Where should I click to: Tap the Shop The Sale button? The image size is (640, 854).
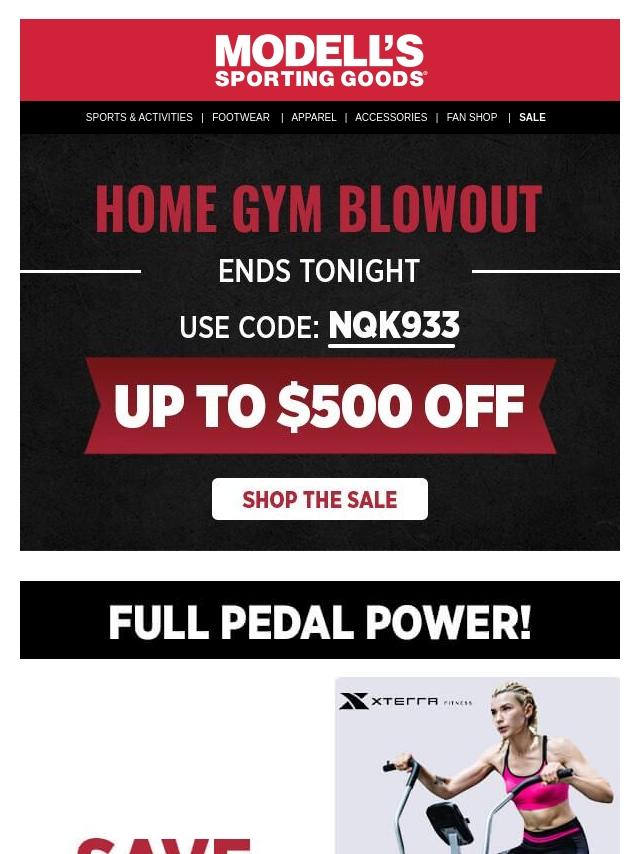[x=320, y=499]
